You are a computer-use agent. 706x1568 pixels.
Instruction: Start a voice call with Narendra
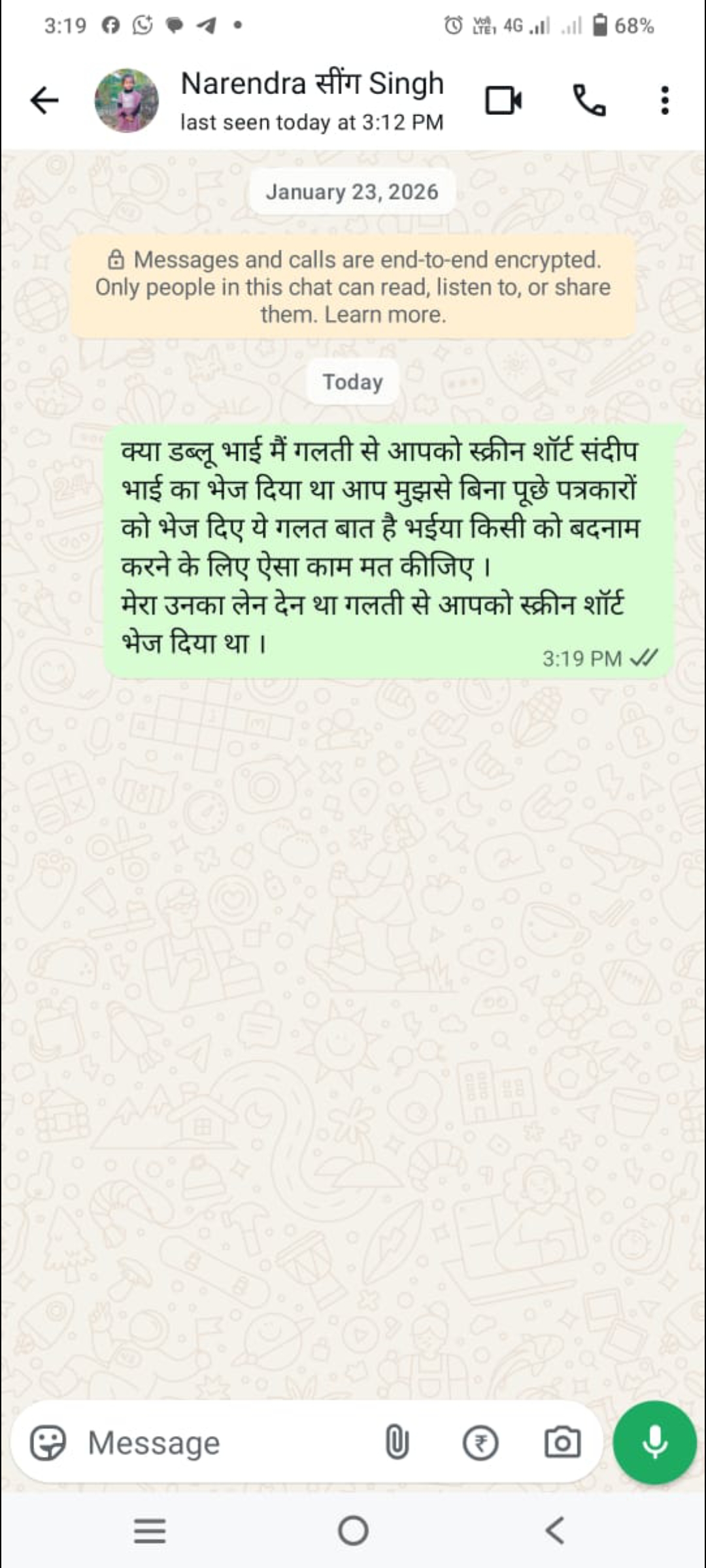(589, 101)
